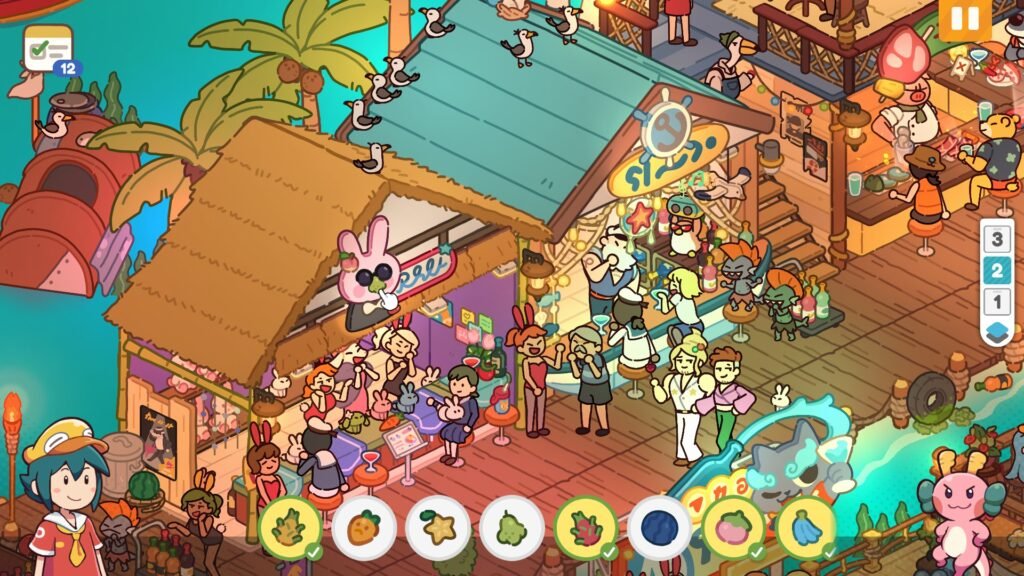The width and height of the screenshot is (1024, 576).
Task: Select the dark blue watermelon item
Action: coord(660,528)
